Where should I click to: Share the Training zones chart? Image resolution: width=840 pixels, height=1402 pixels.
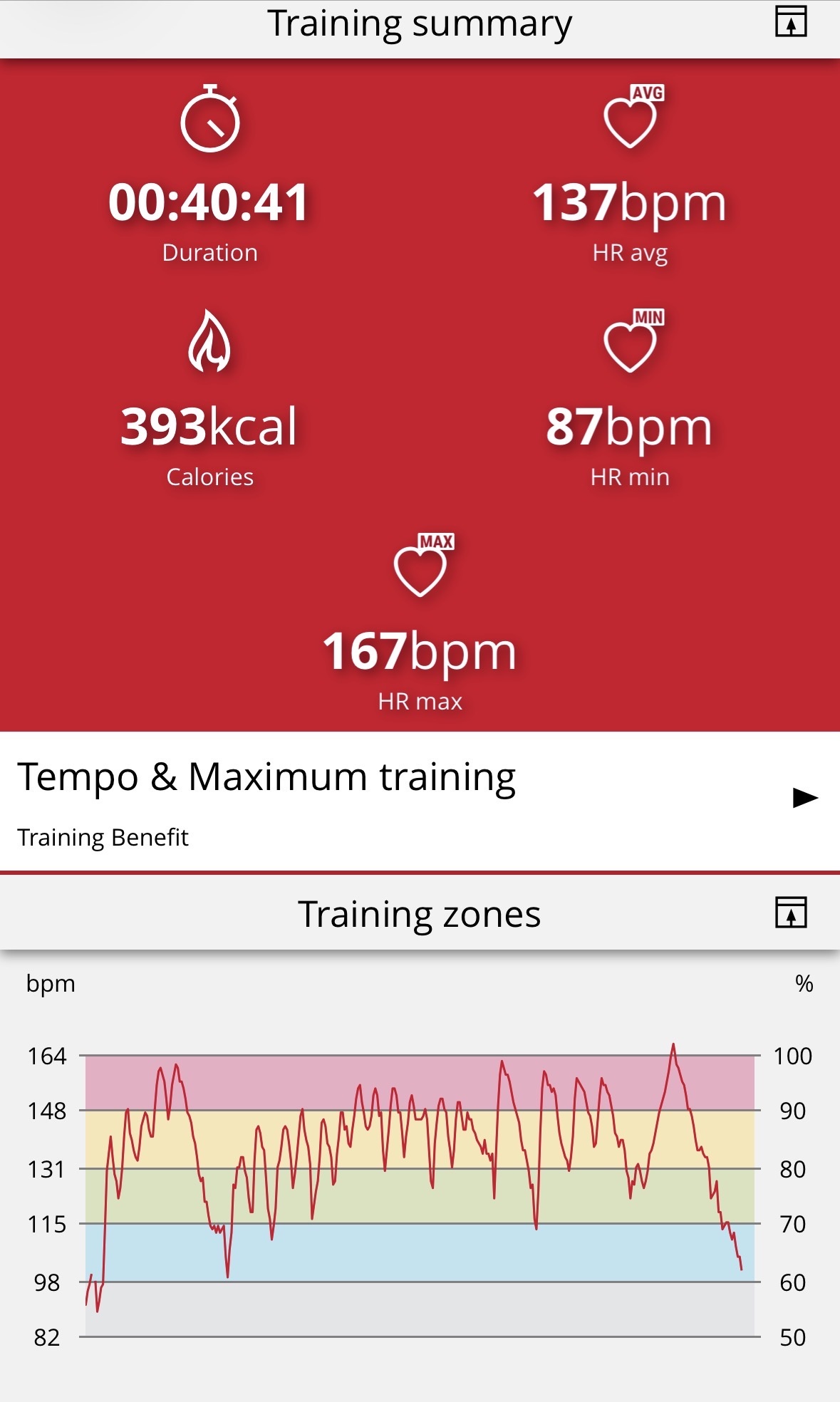click(791, 913)
